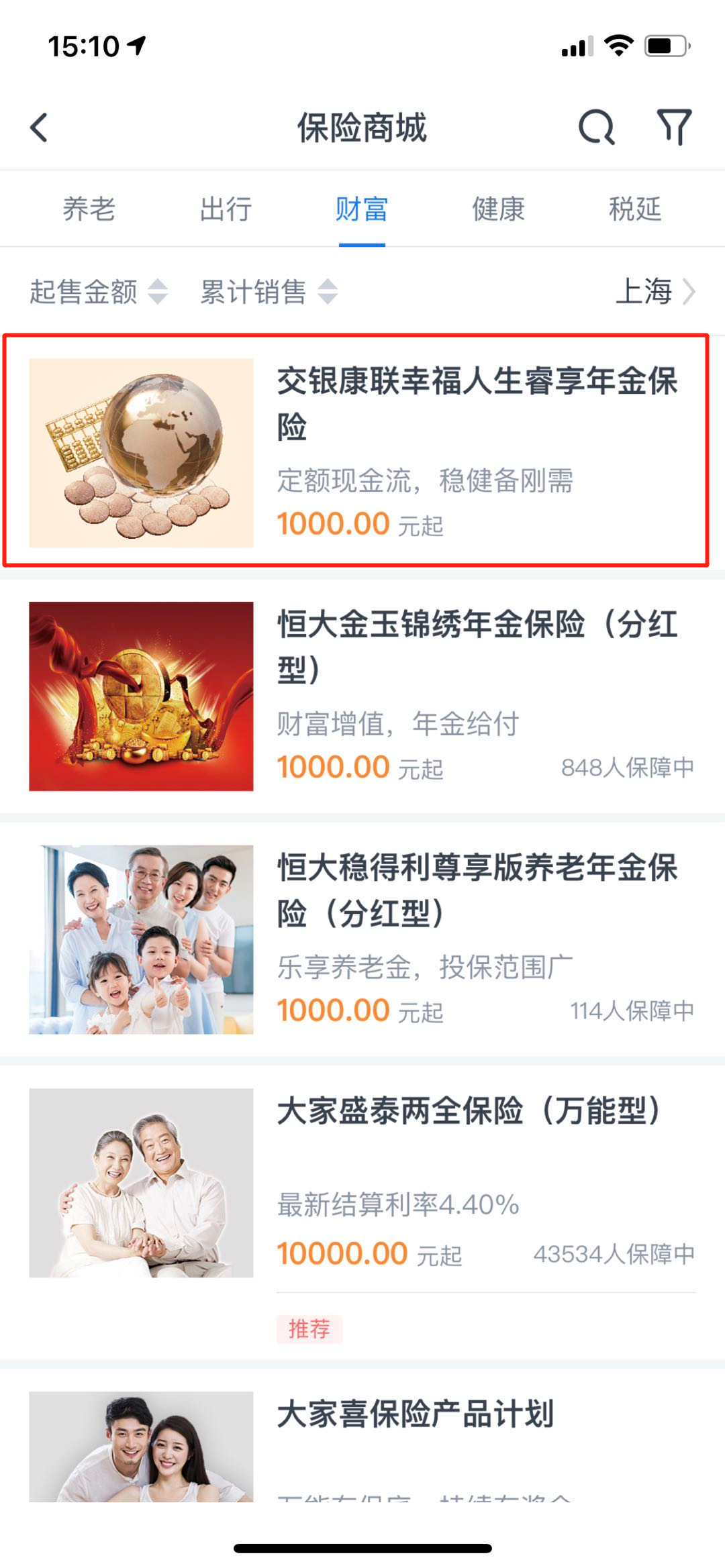Switch to the 出行 tab
Viewport: 725px width, 1568px height.
click(226, 209)
